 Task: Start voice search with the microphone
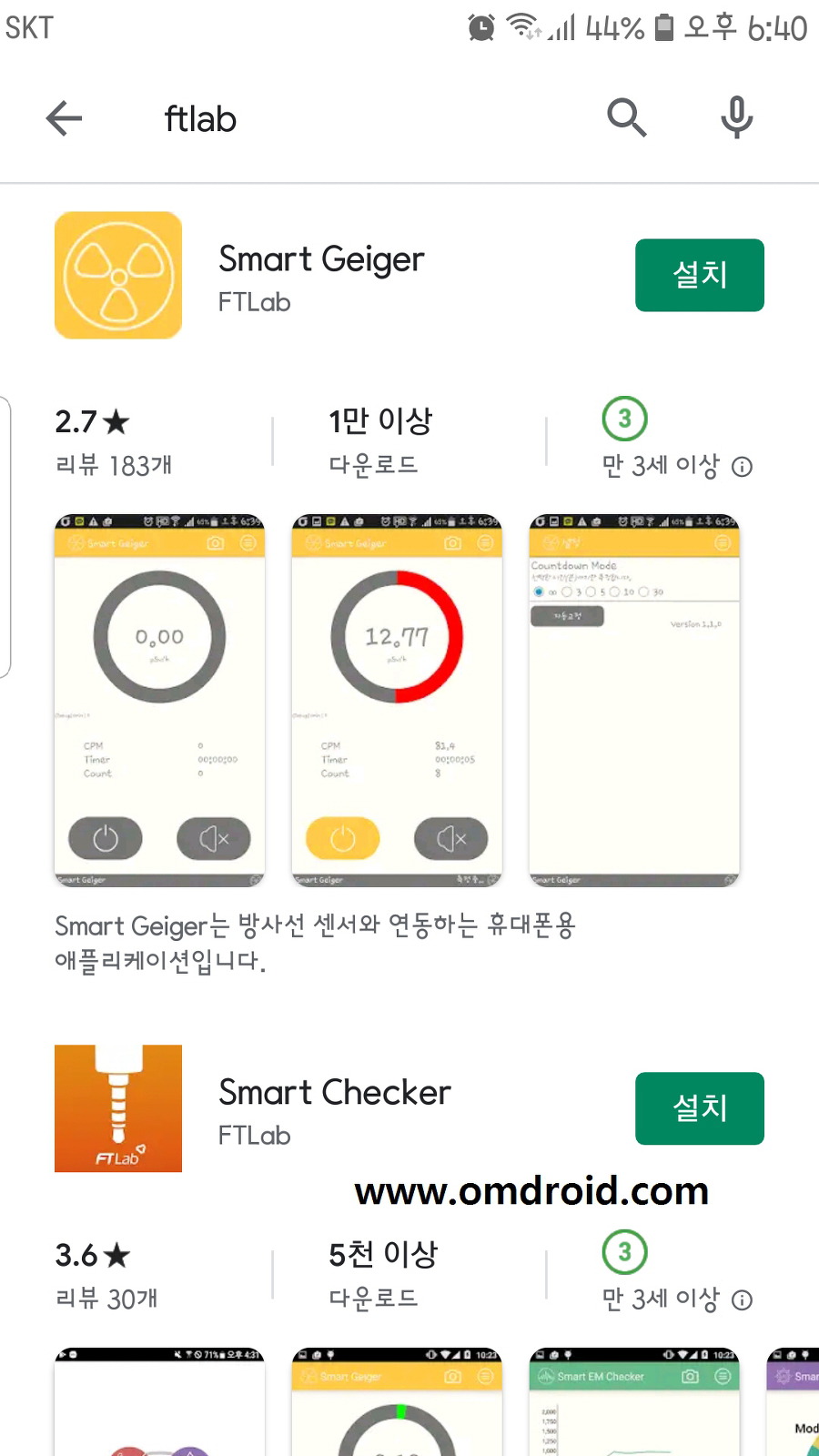coord(736,118)
